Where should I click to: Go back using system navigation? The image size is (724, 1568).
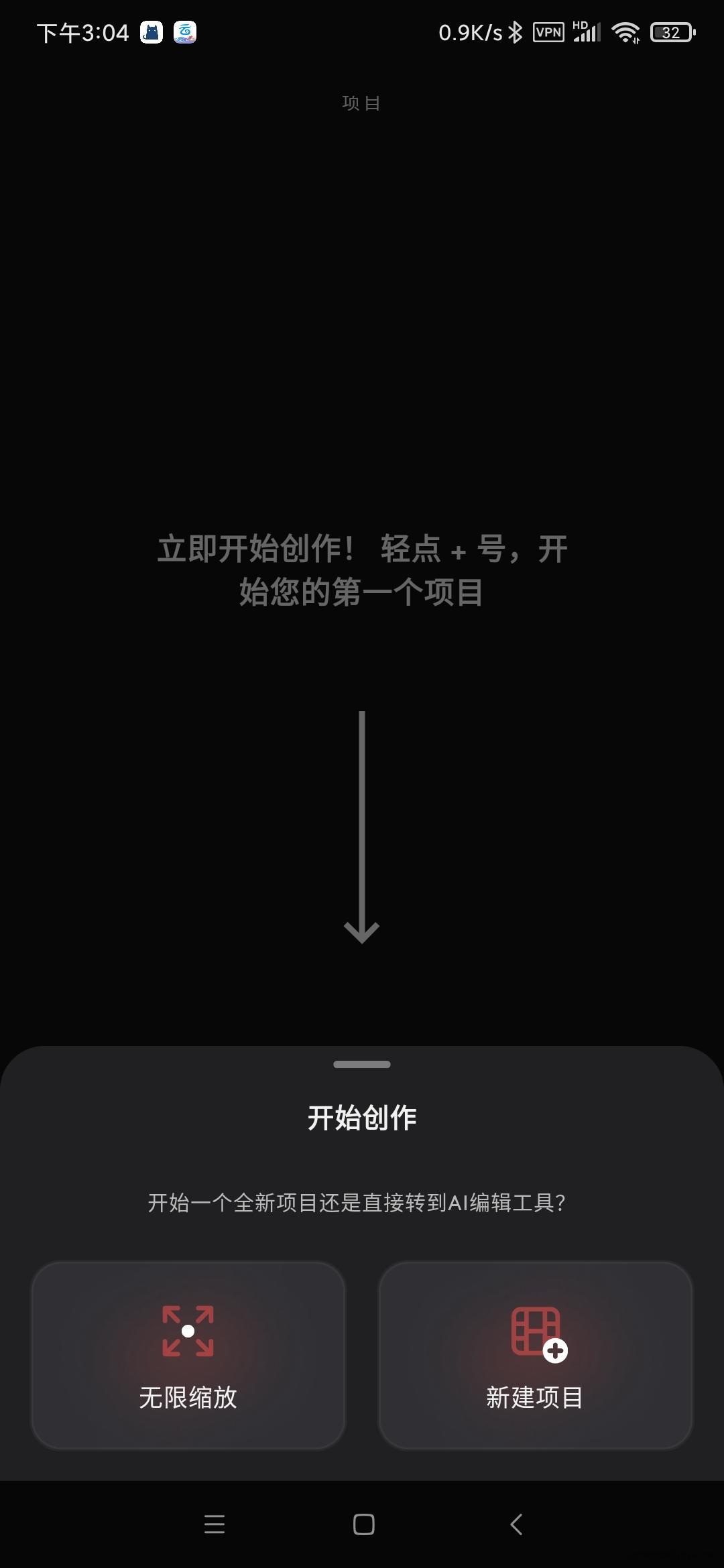click(x=516, y=1524)
